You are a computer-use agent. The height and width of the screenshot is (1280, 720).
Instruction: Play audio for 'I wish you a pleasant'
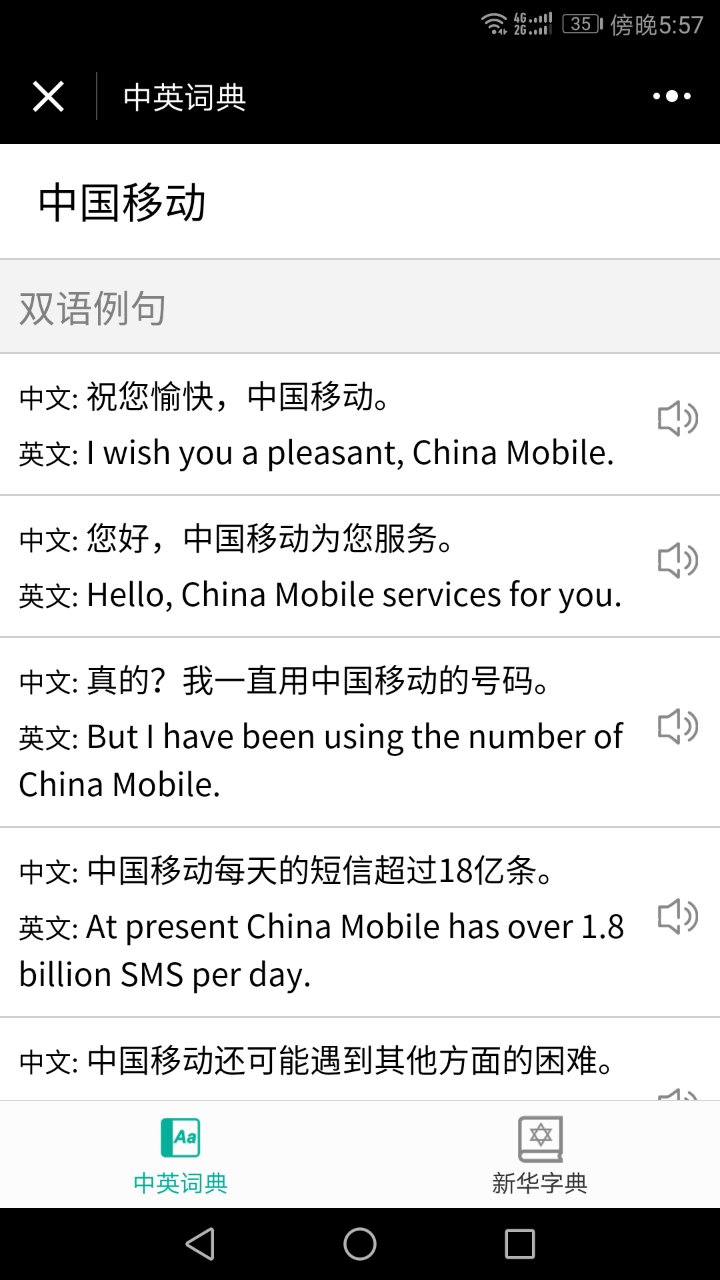[677, 419]
